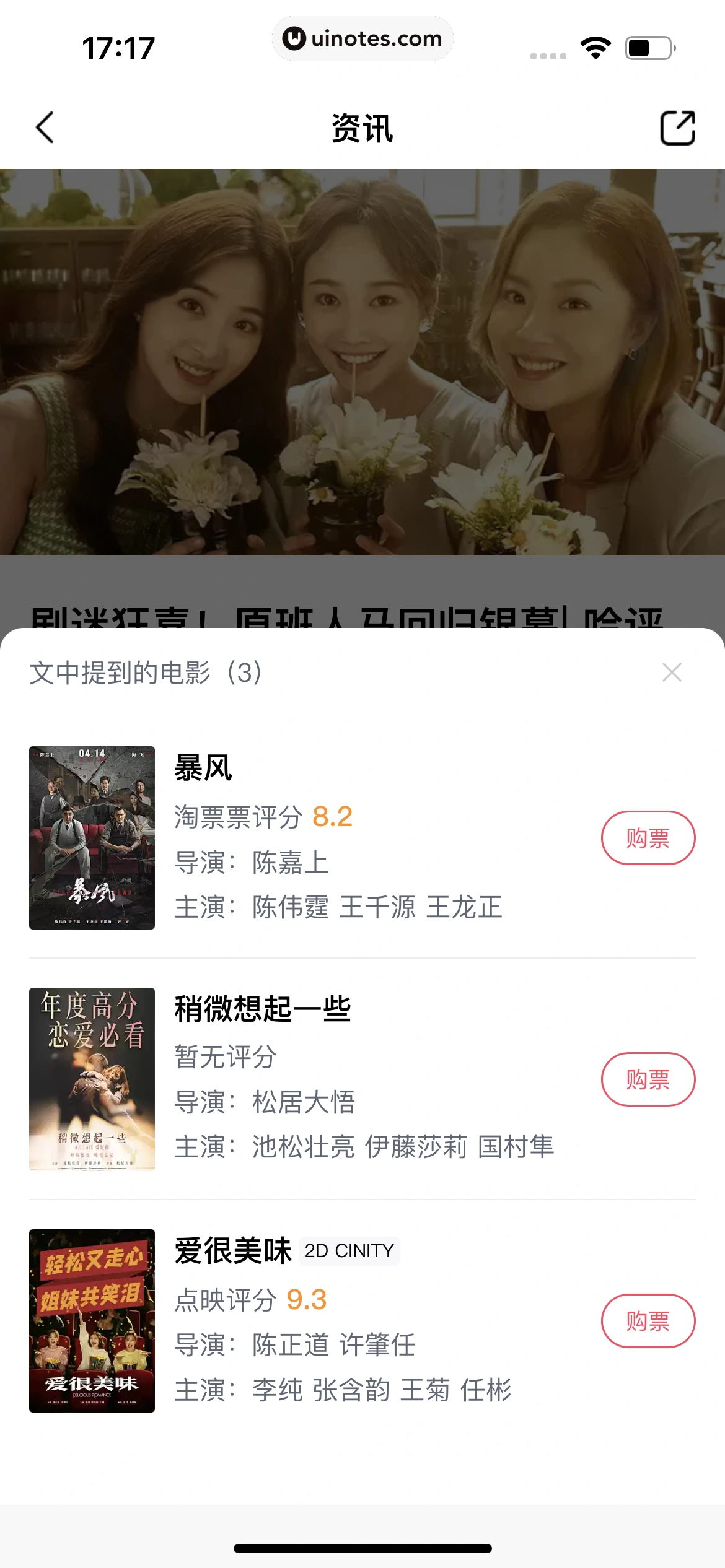Tap 购票 next to 稍微想起一些
This screenshot has width=725, height=1568.
click(x=648, y=1078)
